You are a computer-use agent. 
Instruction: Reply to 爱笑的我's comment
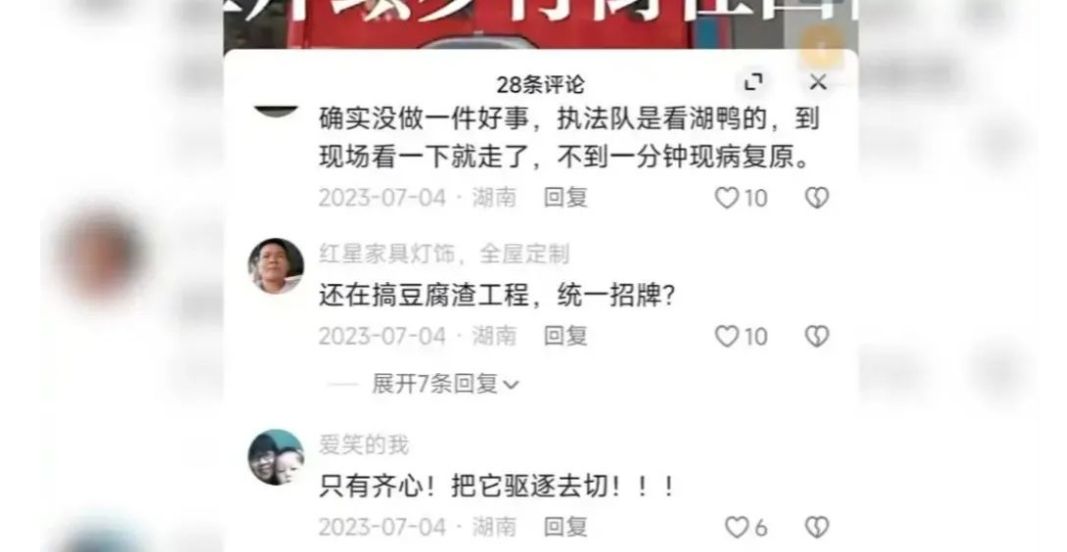[x=565, y=527]
